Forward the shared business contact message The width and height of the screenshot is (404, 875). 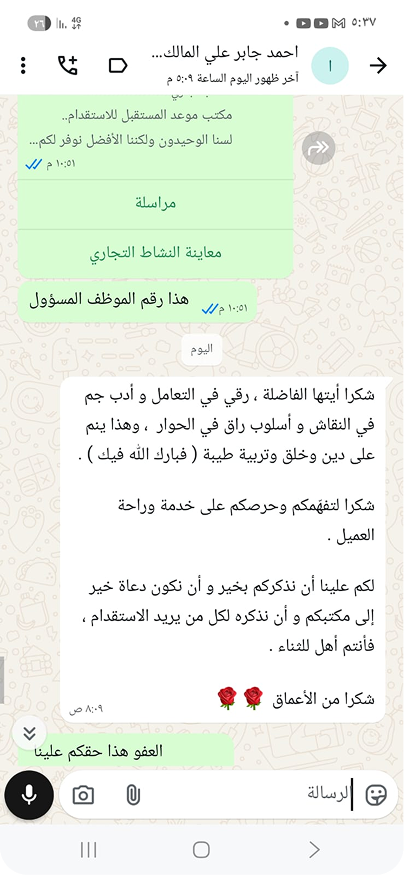coord(319,148)
